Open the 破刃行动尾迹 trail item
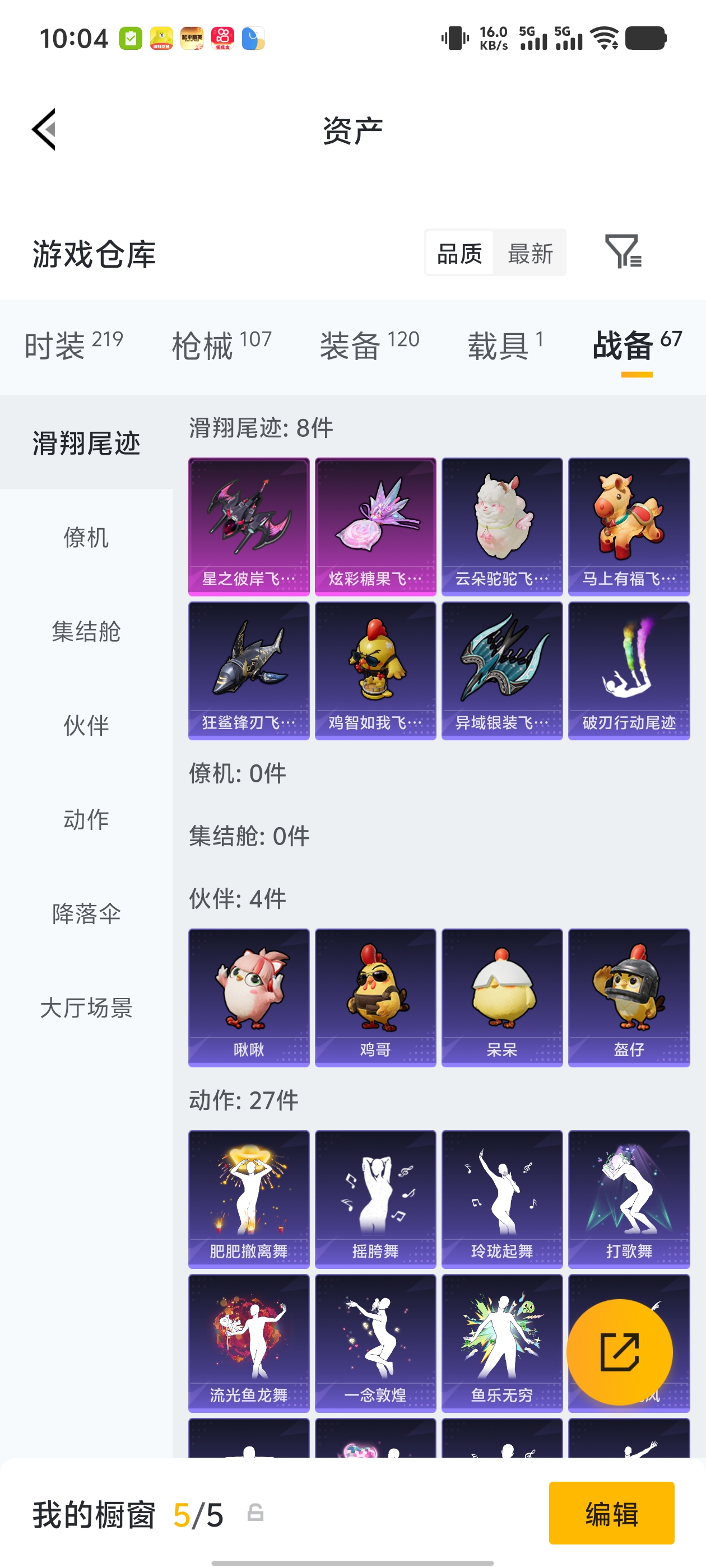Screen dimensions: 706x1568 click(629, 668)
